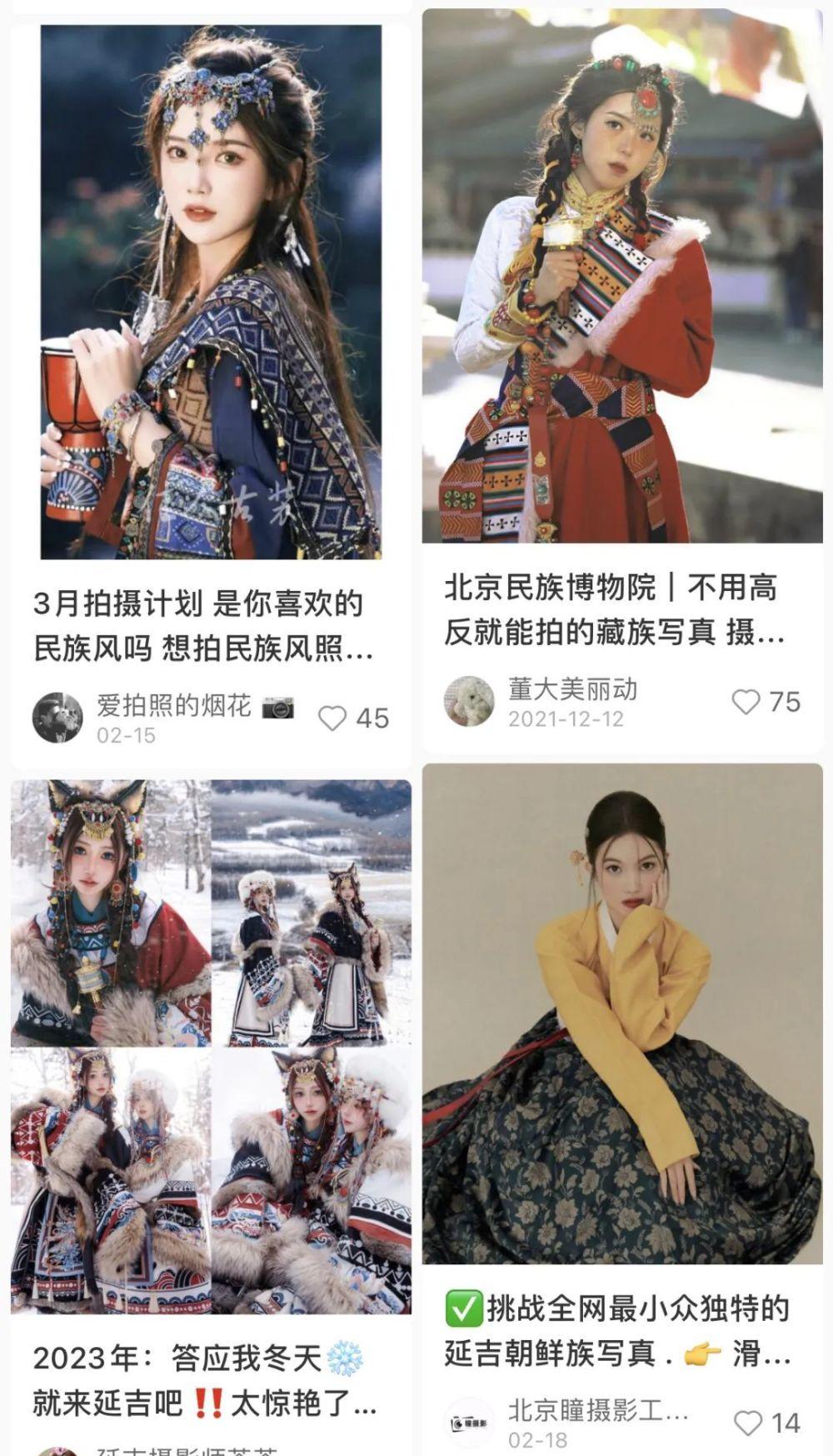The width and height of the screenshot is (833, 1456).
Task: Like the post by 北京瞳摄影工作室
Action: (x=747, y=1423)
